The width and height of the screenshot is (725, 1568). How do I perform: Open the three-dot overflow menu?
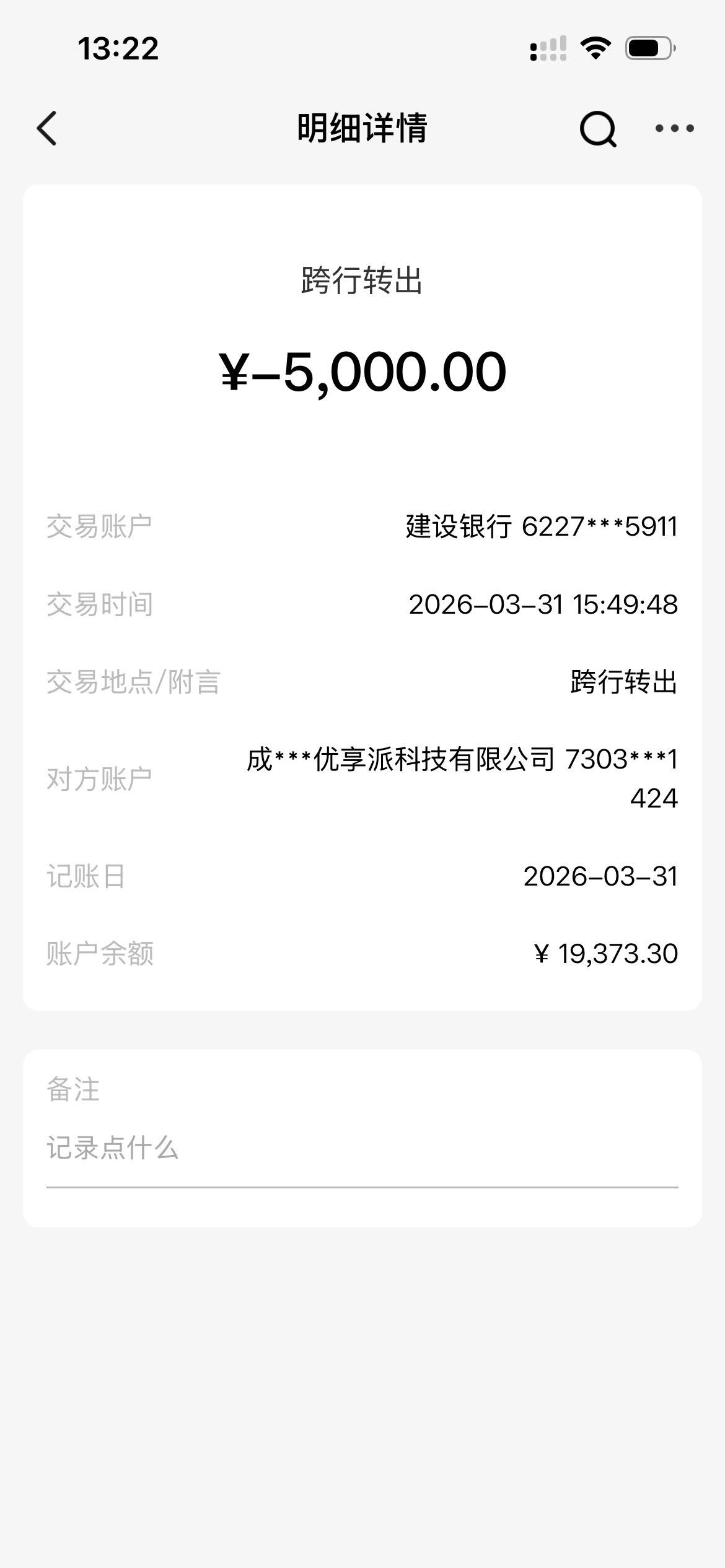coord(674,128)
